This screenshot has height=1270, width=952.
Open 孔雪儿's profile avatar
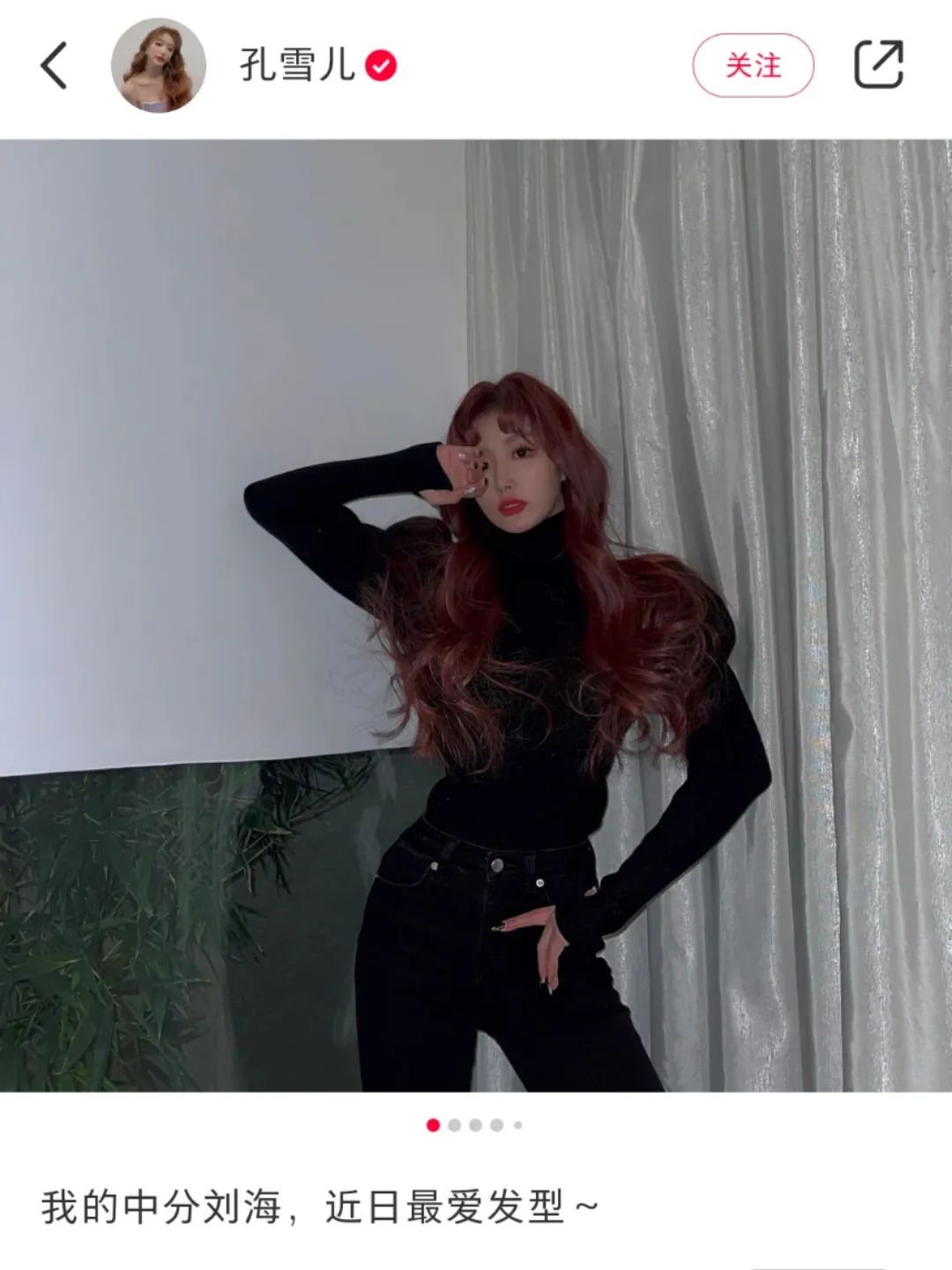(x=159, y=66)
